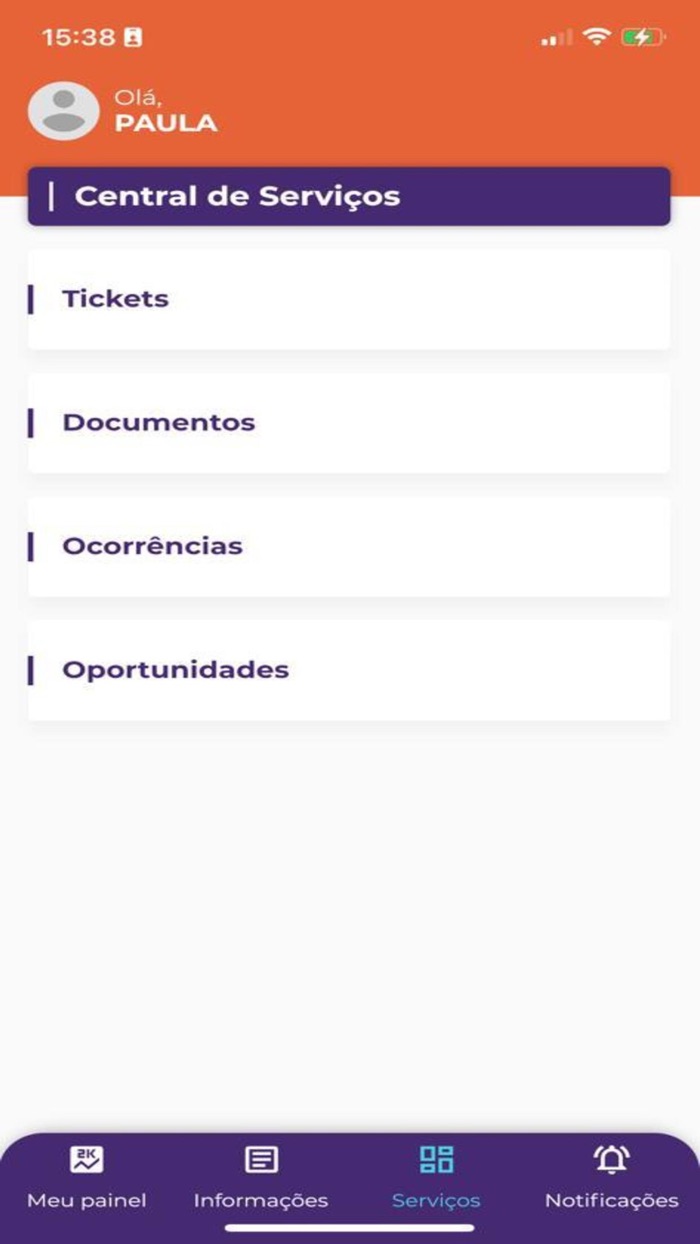
Task: Open the Documentos section
Action: [348, 423]
